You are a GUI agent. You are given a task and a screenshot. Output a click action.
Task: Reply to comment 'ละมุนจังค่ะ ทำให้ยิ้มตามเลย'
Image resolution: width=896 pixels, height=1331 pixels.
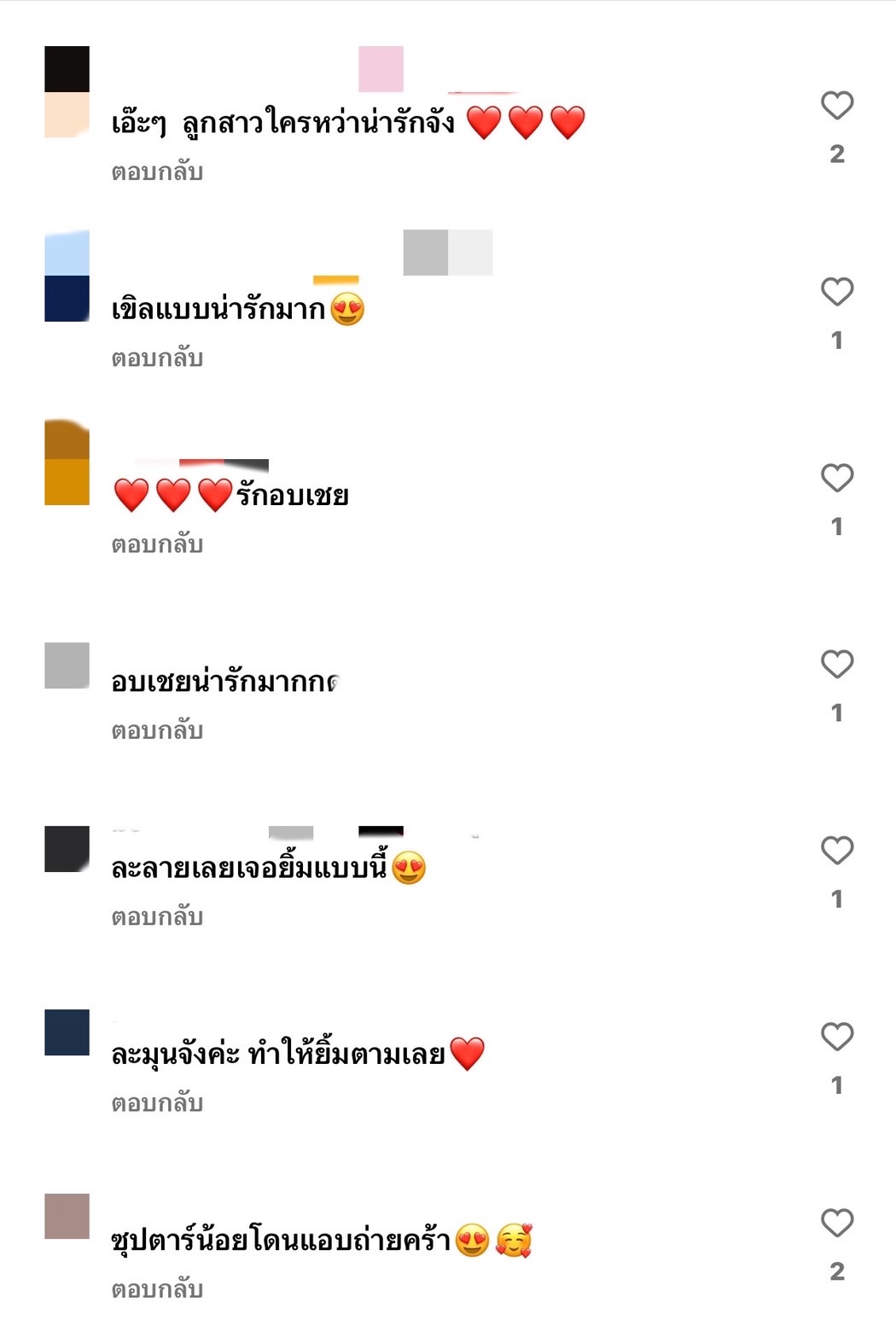[157, 1103]
